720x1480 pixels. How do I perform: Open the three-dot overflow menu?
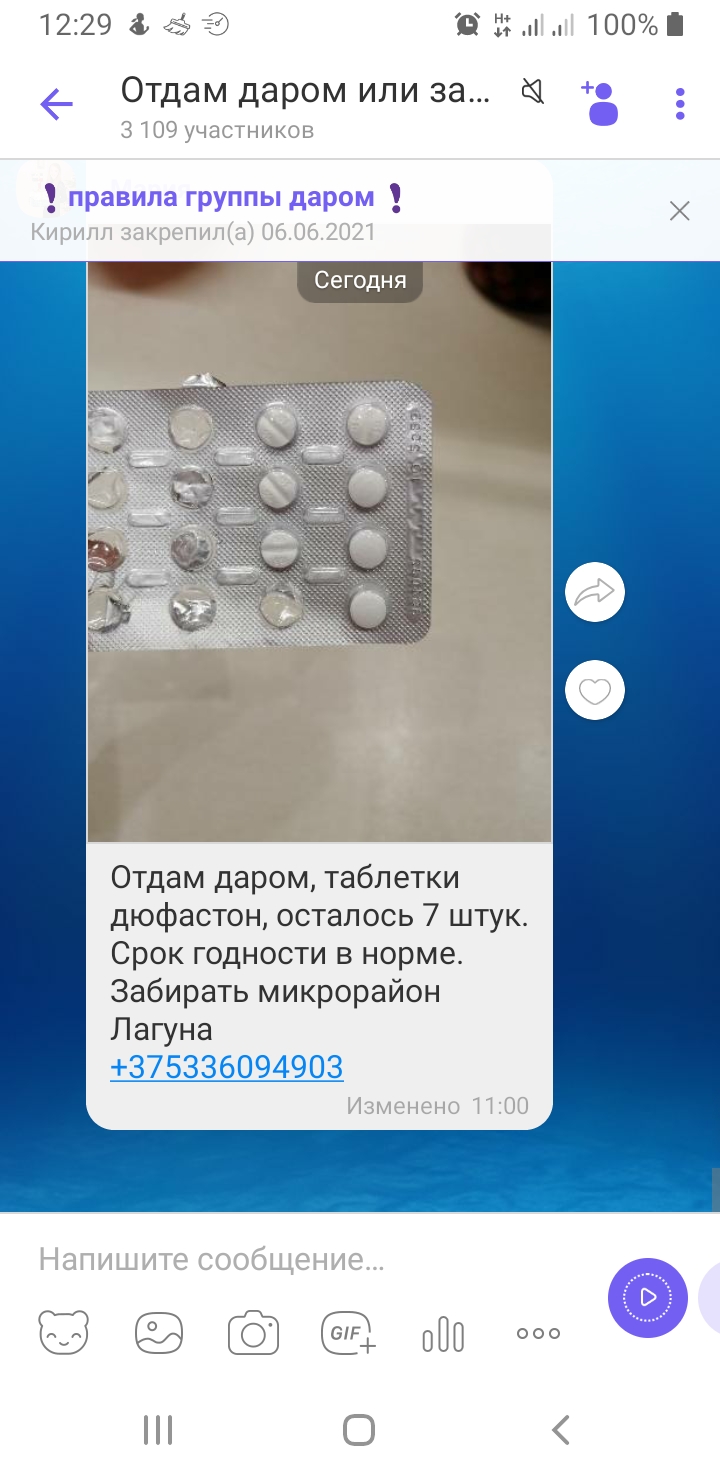pyautogui.click(x=680, y=104)
